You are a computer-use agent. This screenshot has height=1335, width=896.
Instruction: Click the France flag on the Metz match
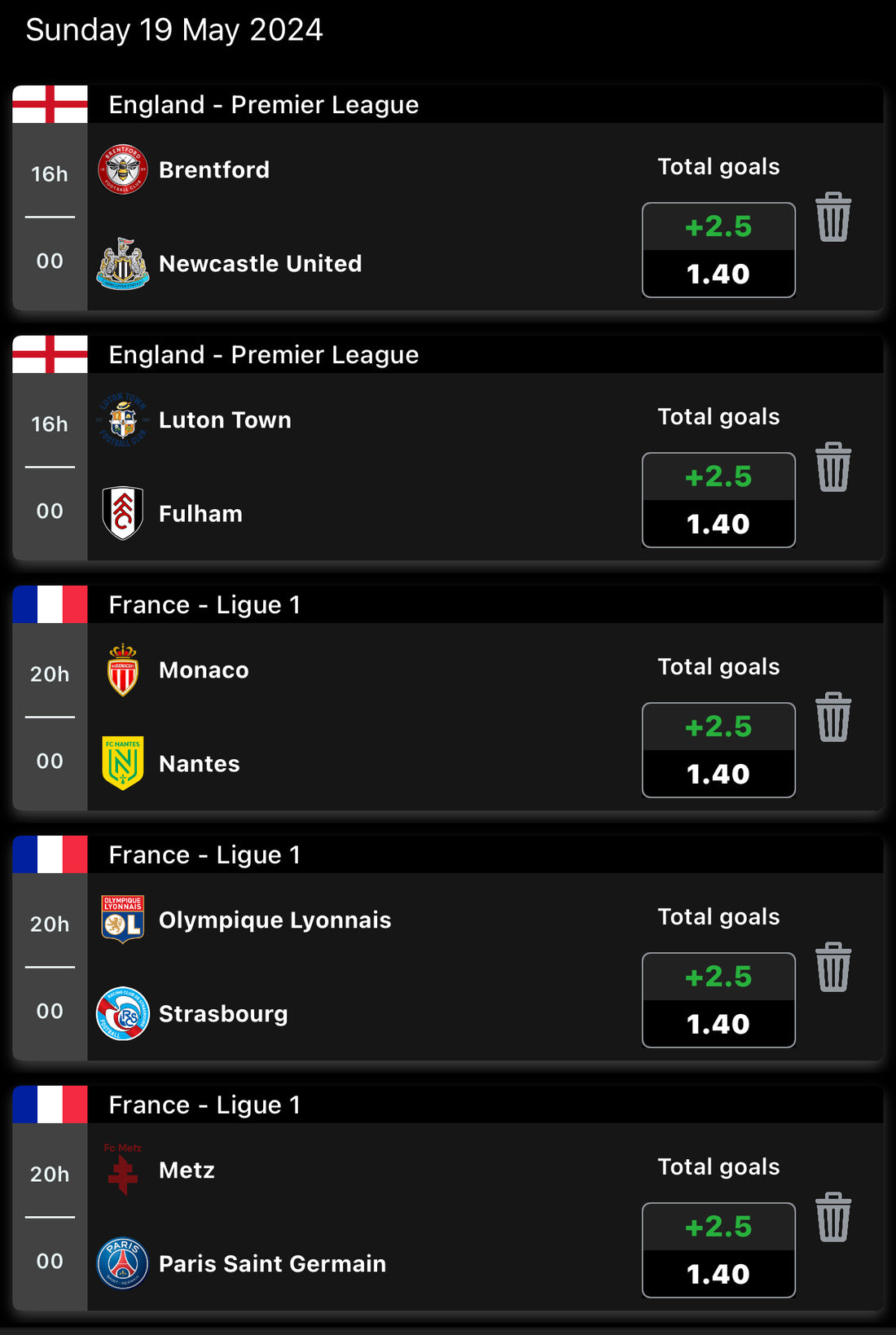click(x=50, y=1104)
